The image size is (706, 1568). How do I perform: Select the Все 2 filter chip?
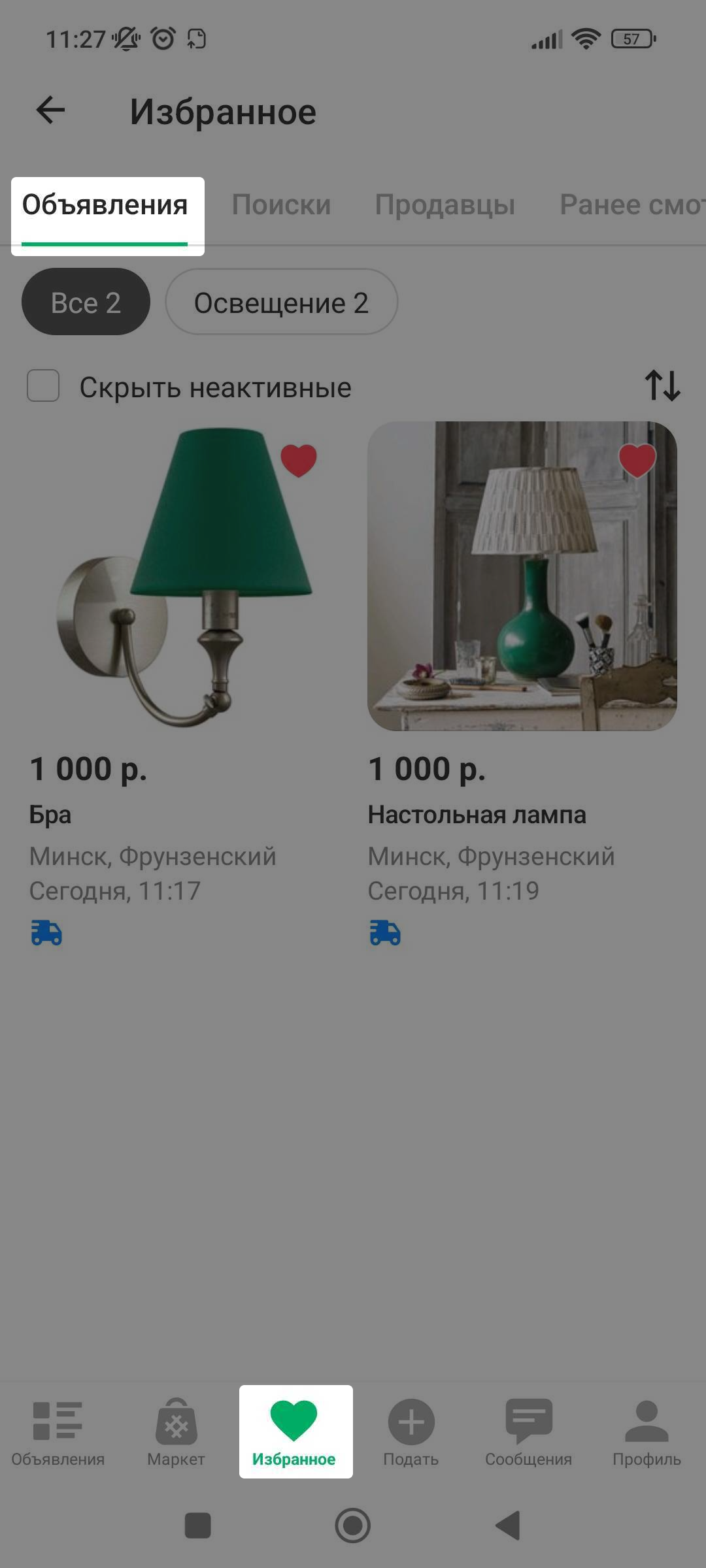86,302
